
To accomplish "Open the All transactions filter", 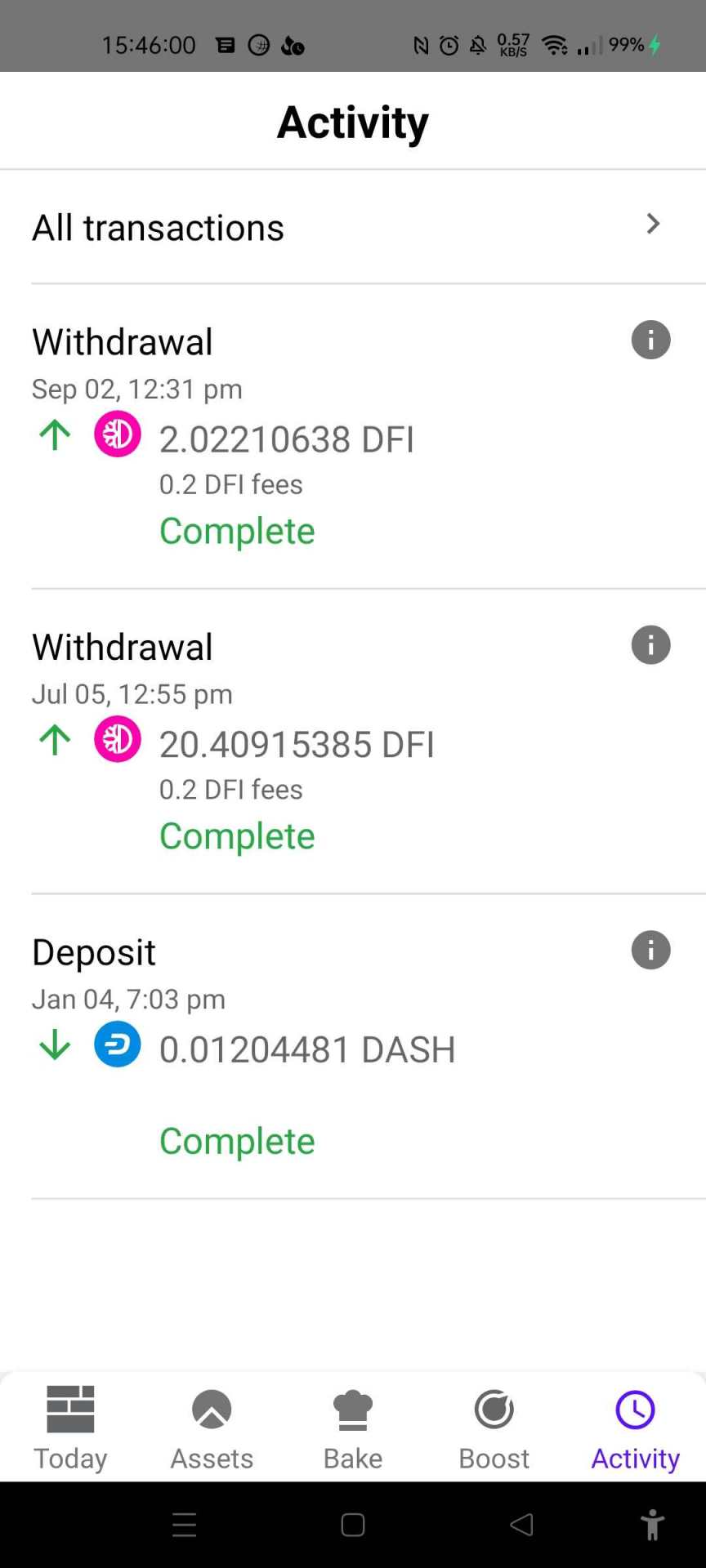I will [351, 226].
